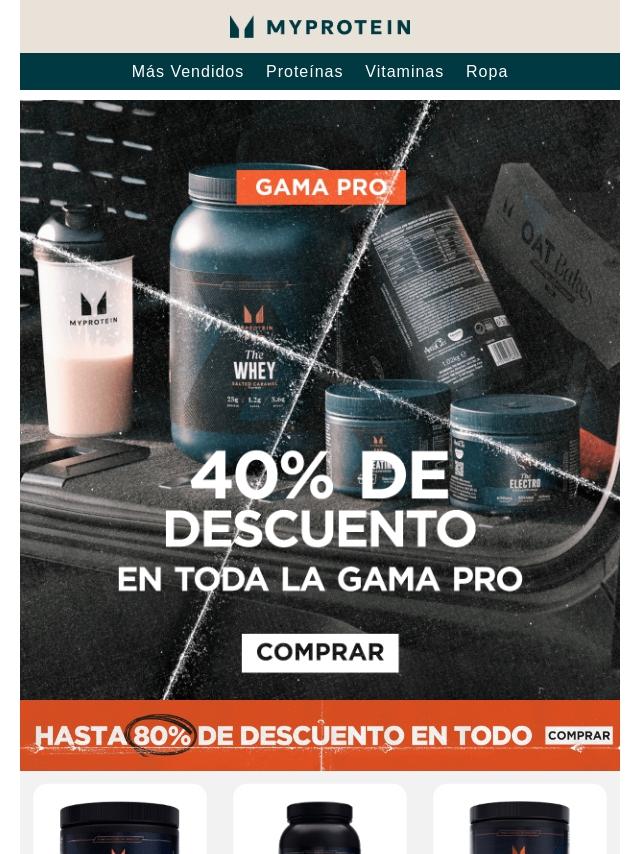
Task: Open the Vitaminas category
Action: click(x=404, y=72)
